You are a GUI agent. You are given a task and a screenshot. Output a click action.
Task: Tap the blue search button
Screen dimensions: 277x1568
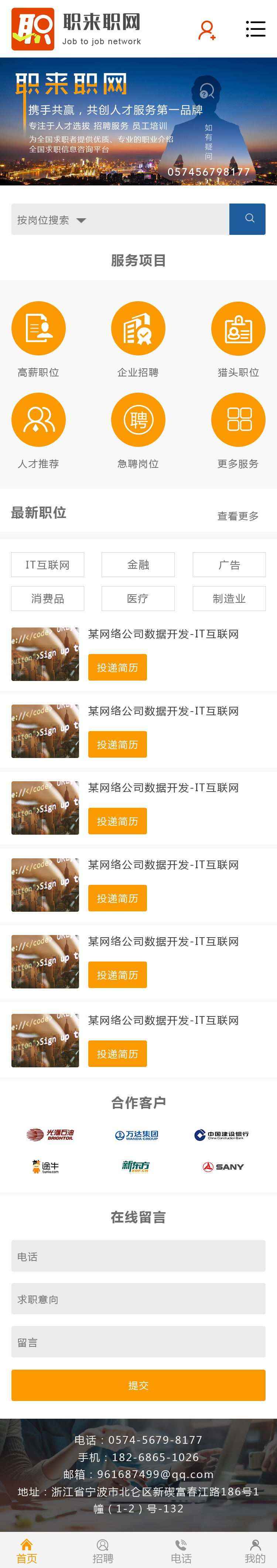coord(247,219)
